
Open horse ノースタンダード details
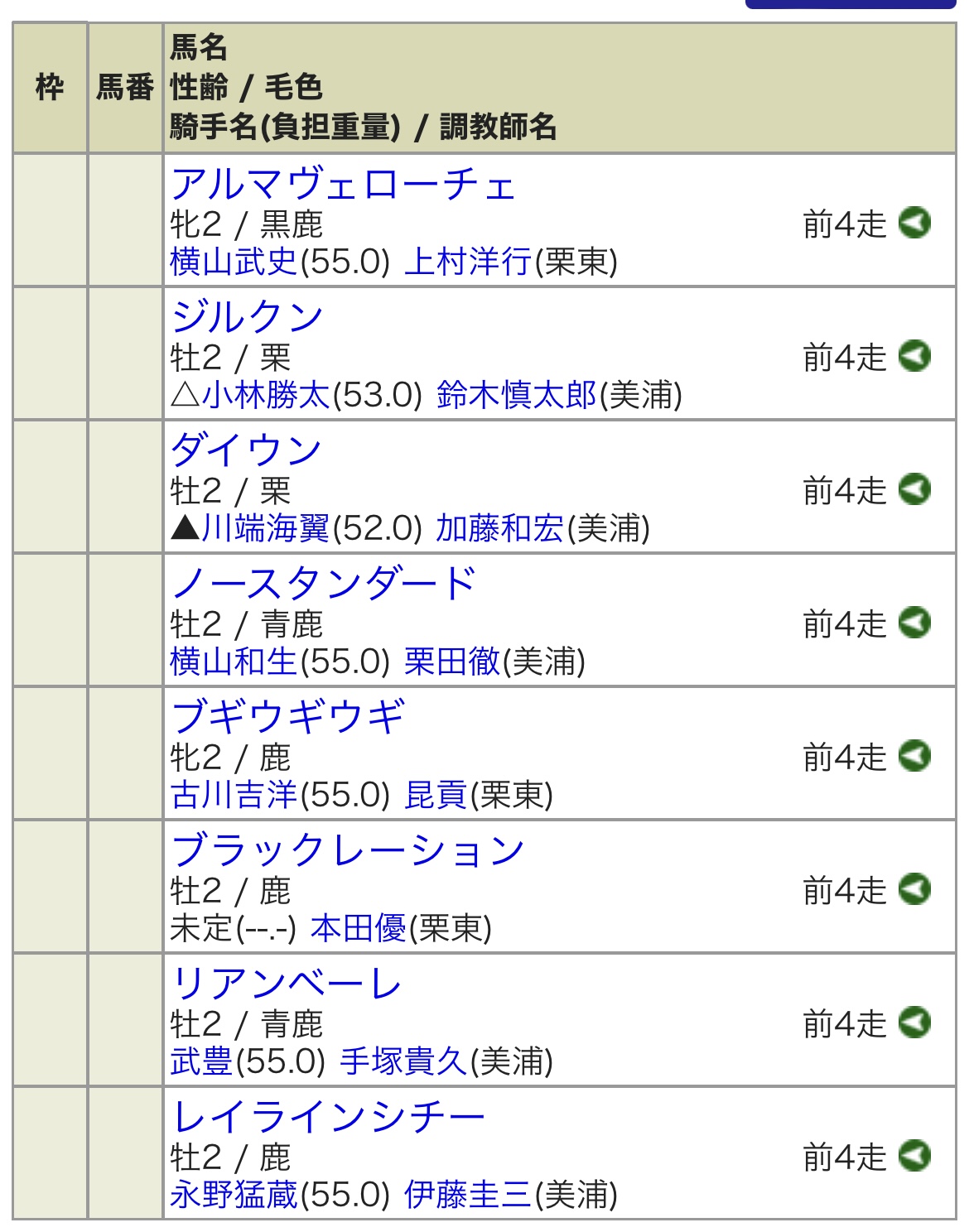pos(324,584)
